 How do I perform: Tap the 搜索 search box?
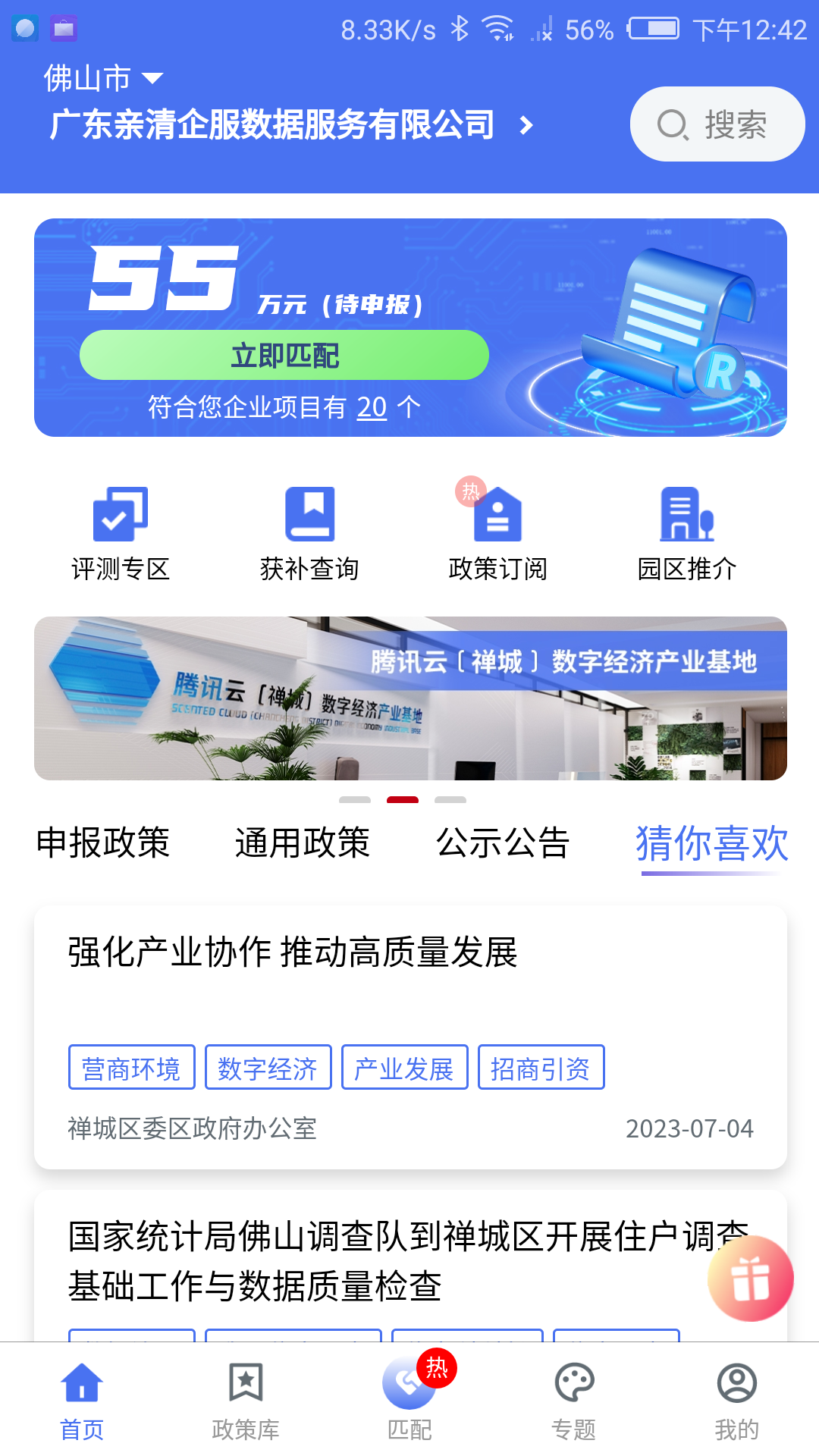(717, 124)
